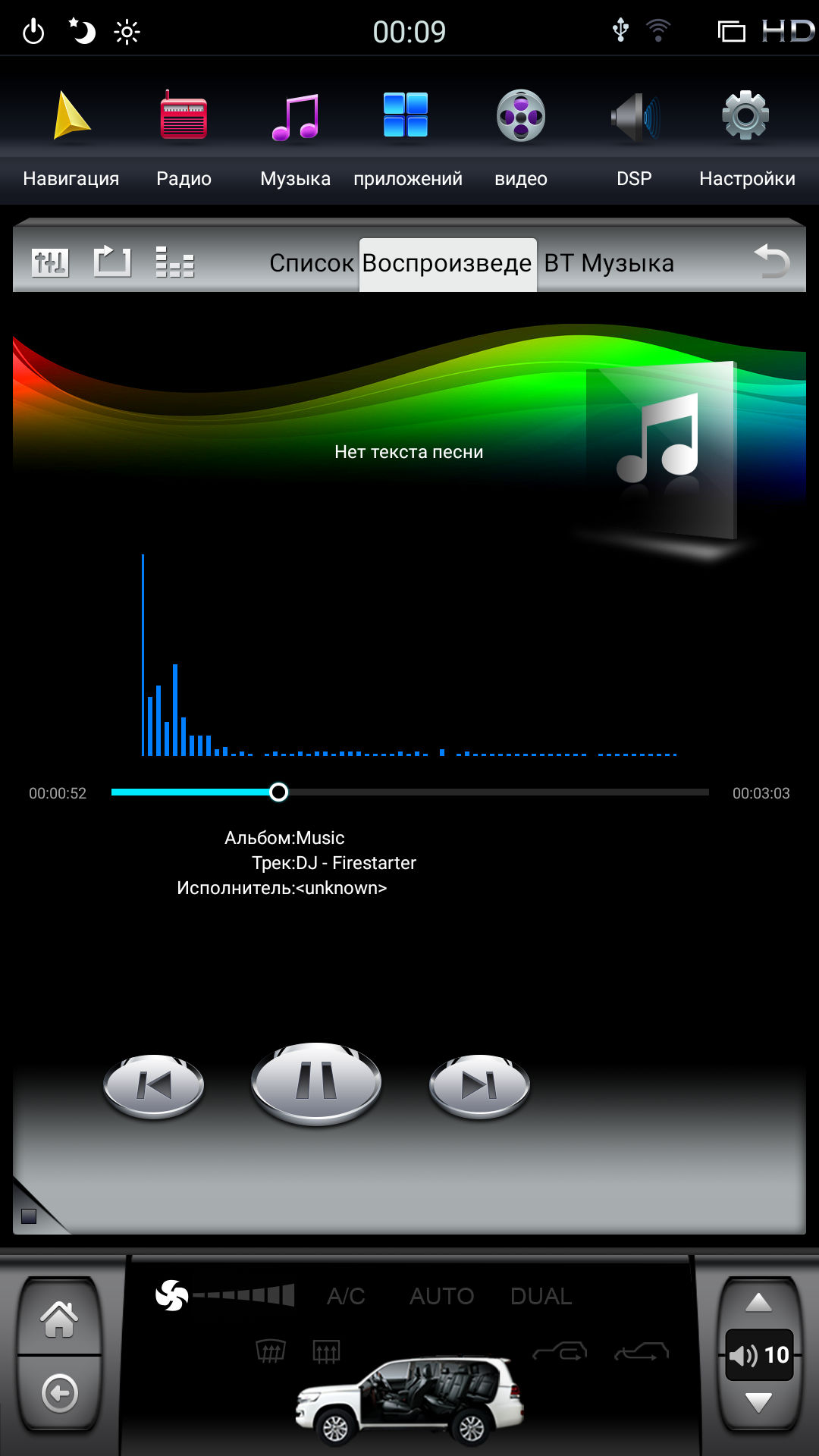The height and width of the screenshot is (1456, 819).
Task: Go to the previous track
Action: (x=154, y=1086)
